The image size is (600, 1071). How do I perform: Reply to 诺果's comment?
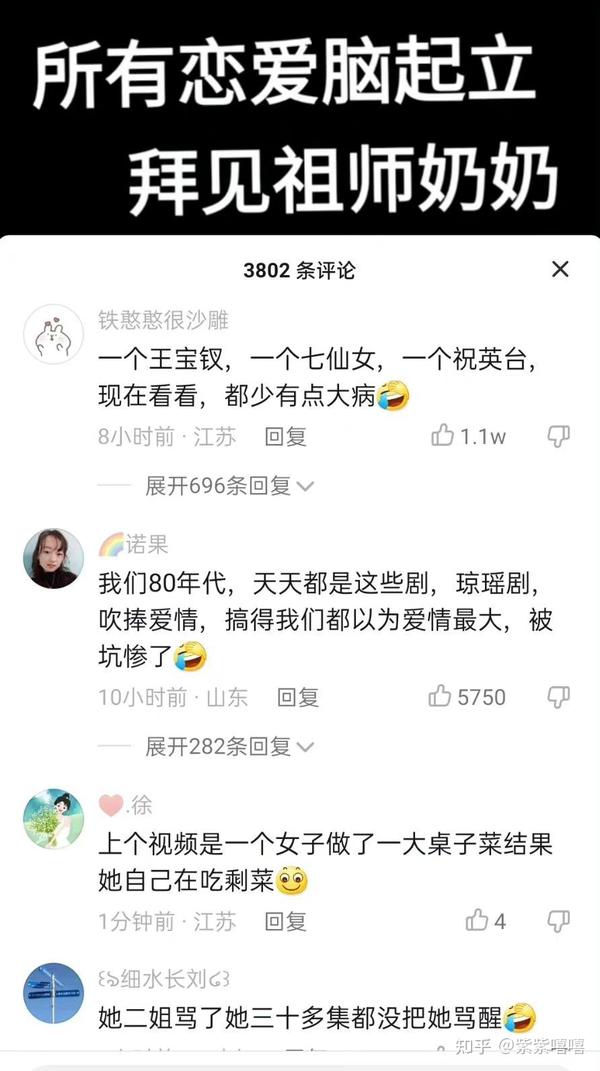point(297,697)
